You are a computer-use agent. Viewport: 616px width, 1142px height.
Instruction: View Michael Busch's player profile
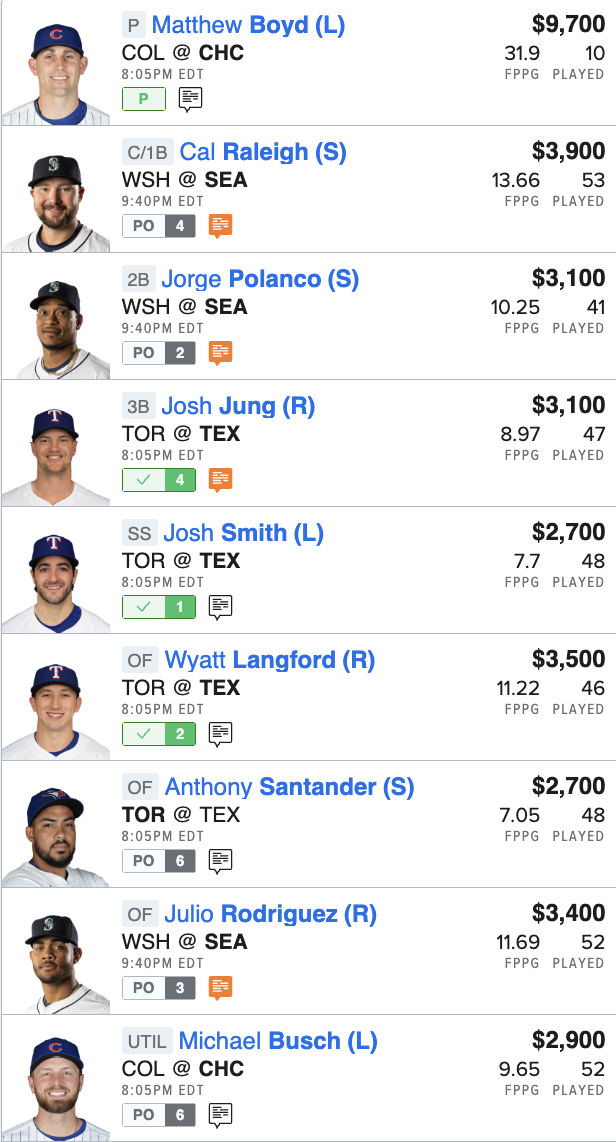[x=278, y=1041]
